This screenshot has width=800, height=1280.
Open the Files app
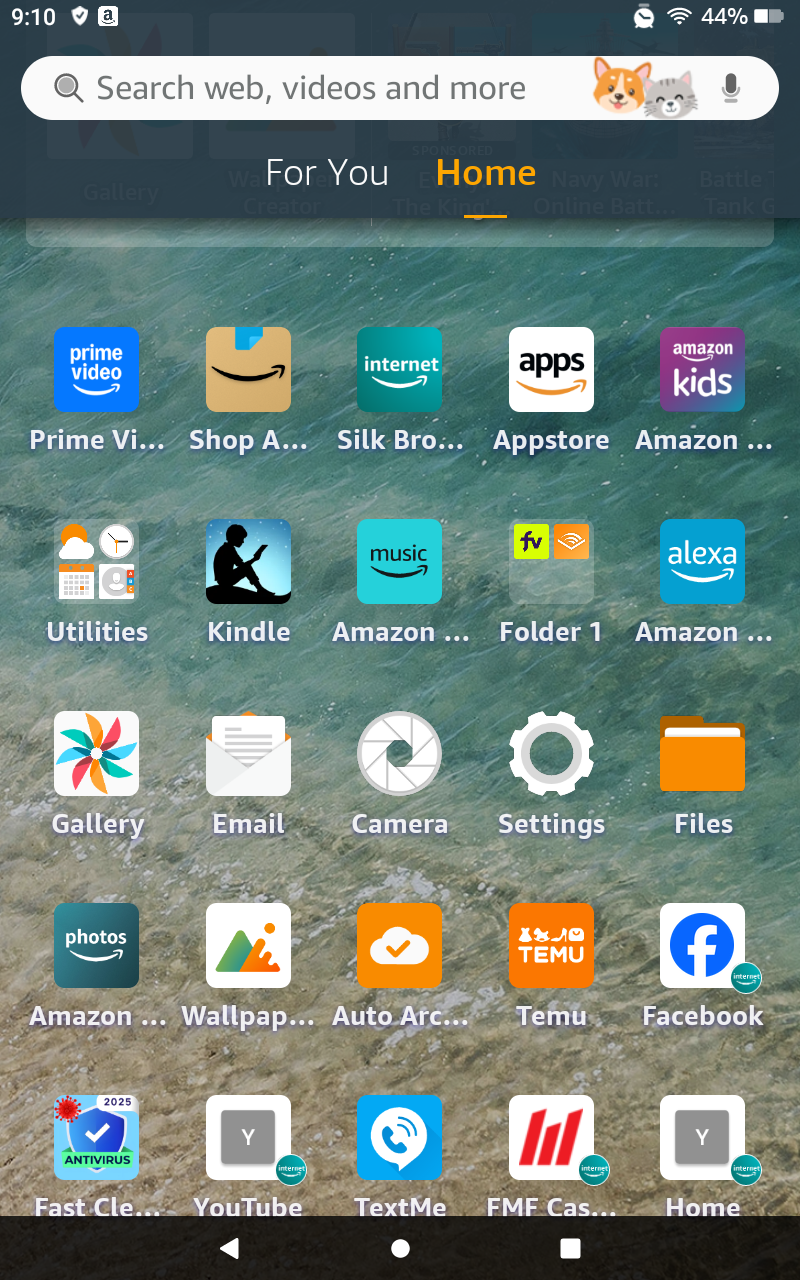702,754
